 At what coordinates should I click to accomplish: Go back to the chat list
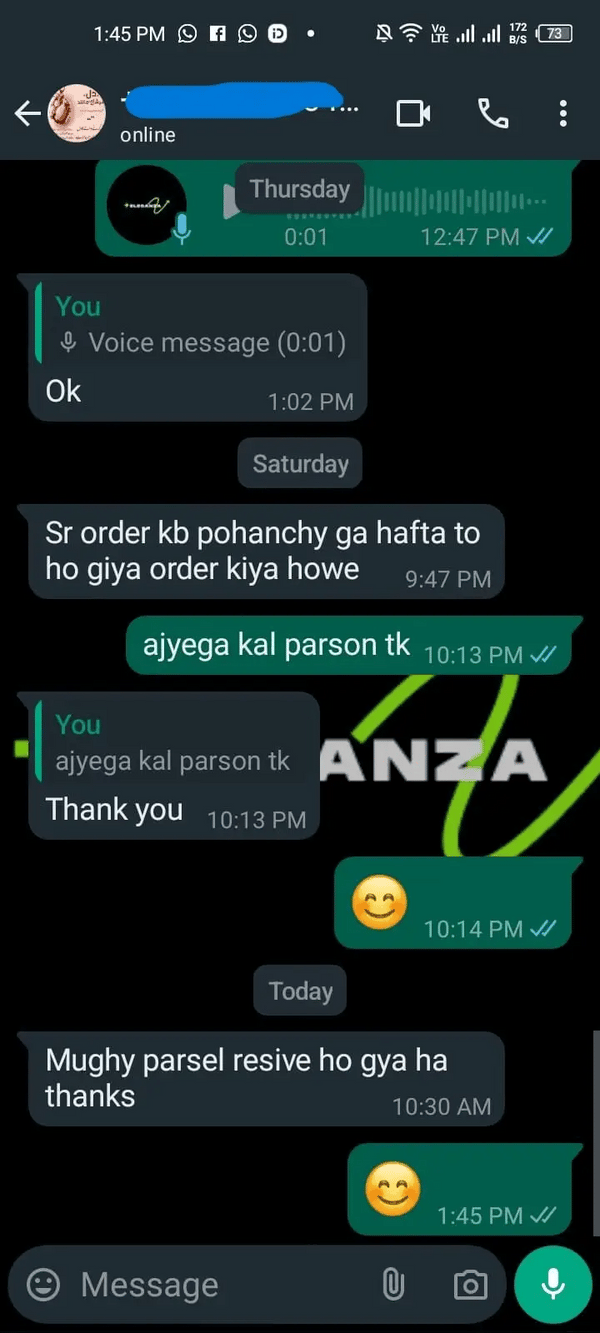(26, 114)
